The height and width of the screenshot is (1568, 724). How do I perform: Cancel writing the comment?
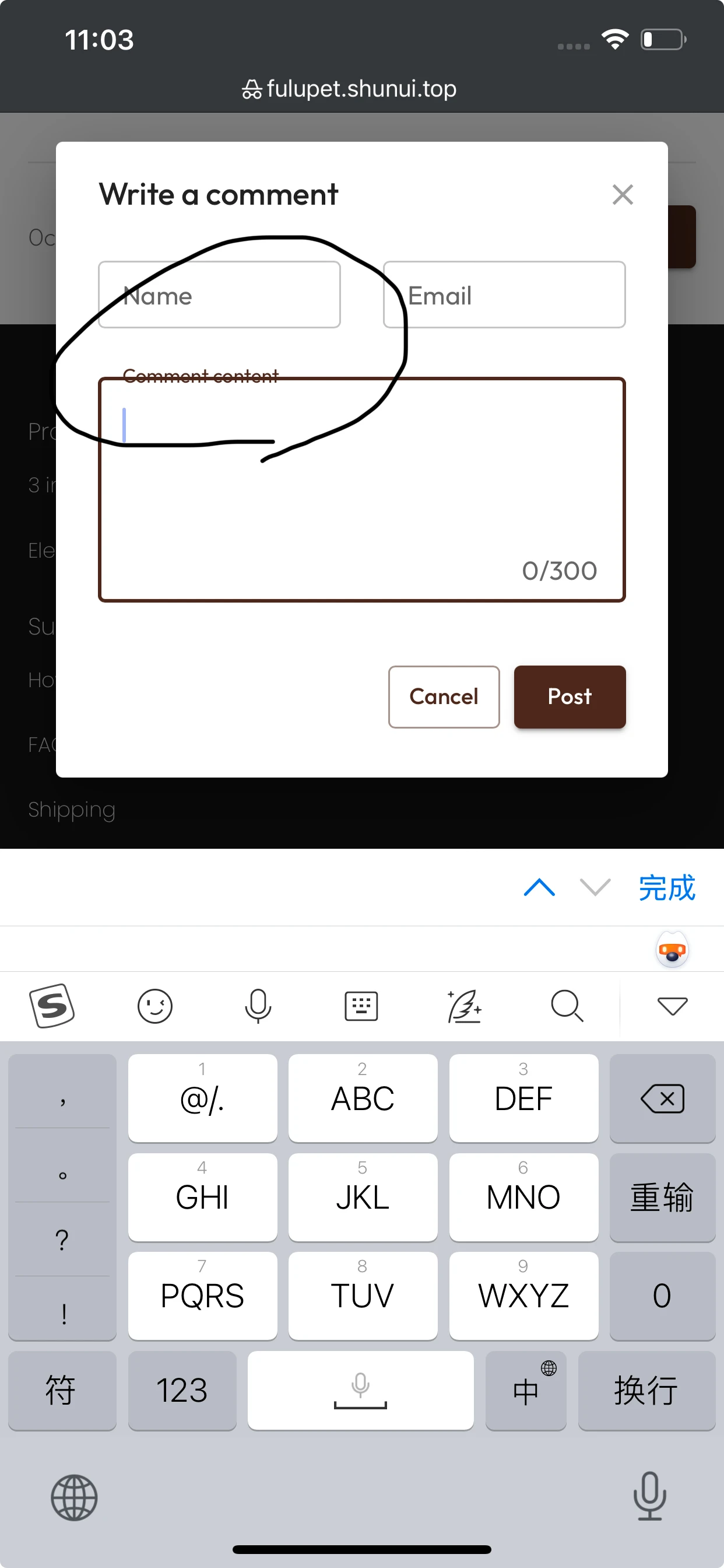(444, 696)
